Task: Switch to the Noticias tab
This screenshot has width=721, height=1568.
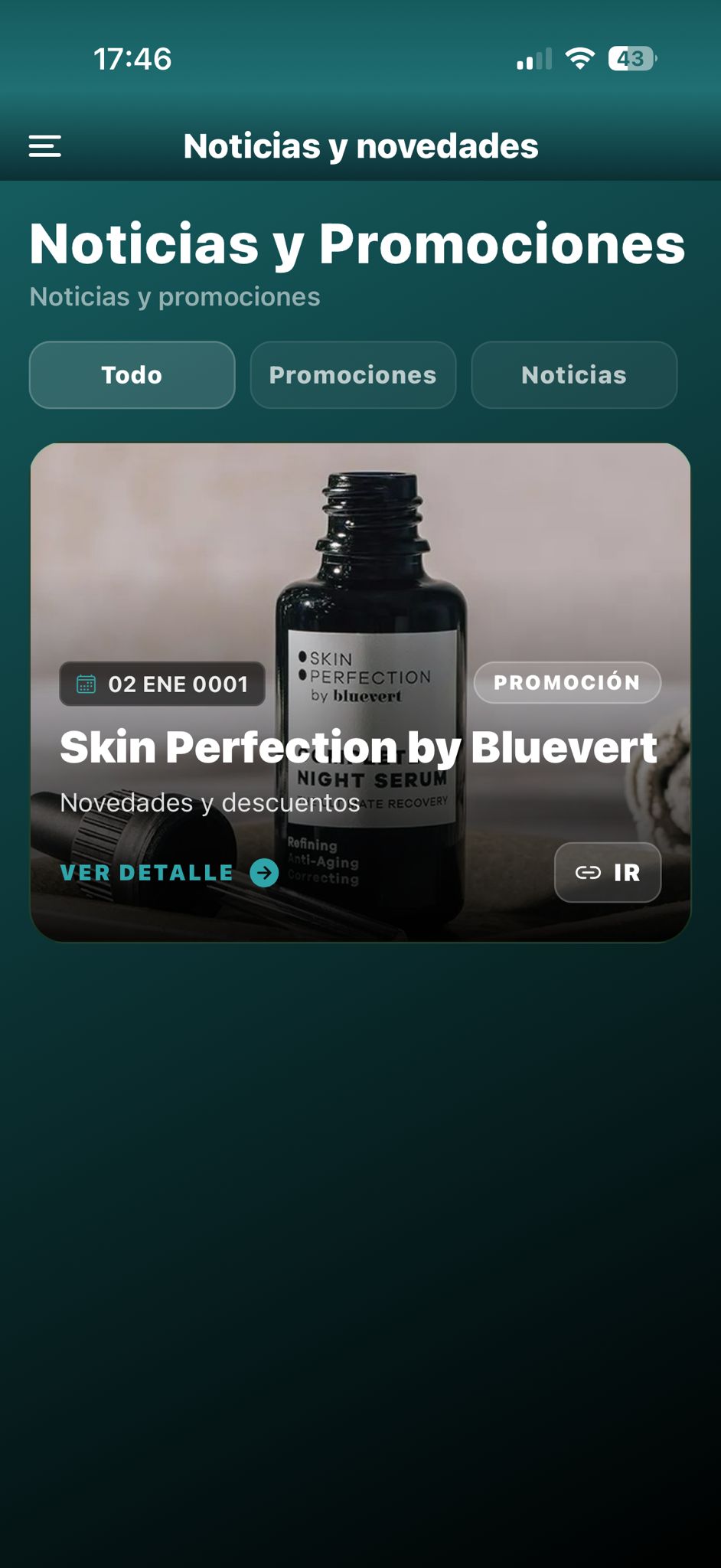Action: (574, 375)
